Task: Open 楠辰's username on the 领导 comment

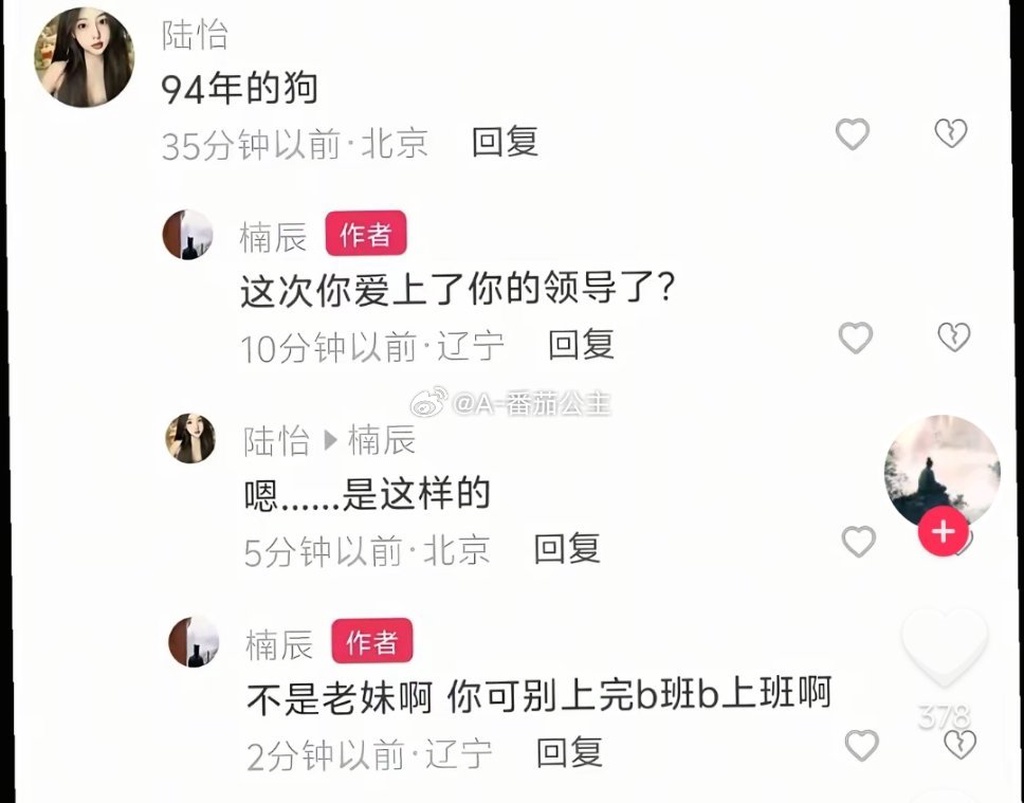Action: (x=273, y=237)
